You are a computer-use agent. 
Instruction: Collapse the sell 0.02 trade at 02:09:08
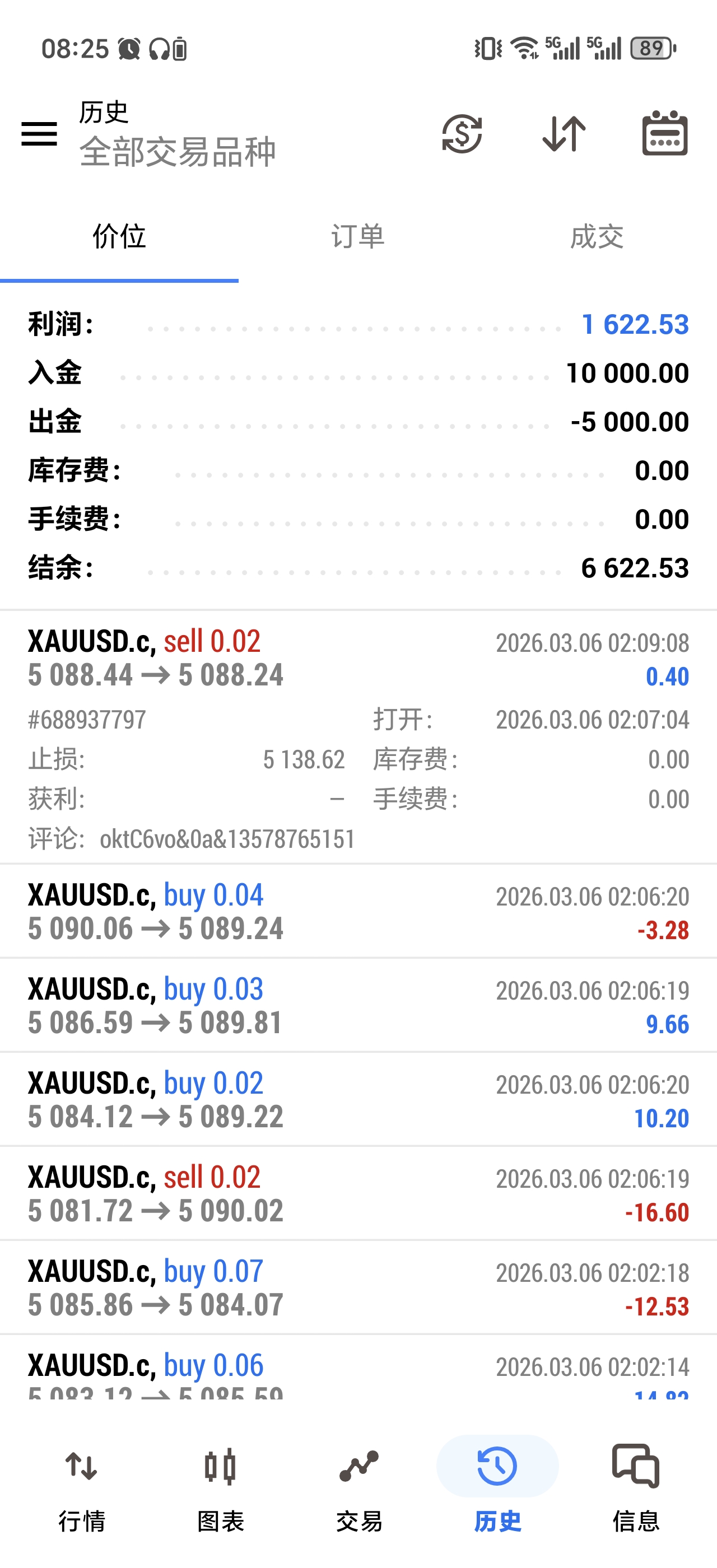[358, 659]
